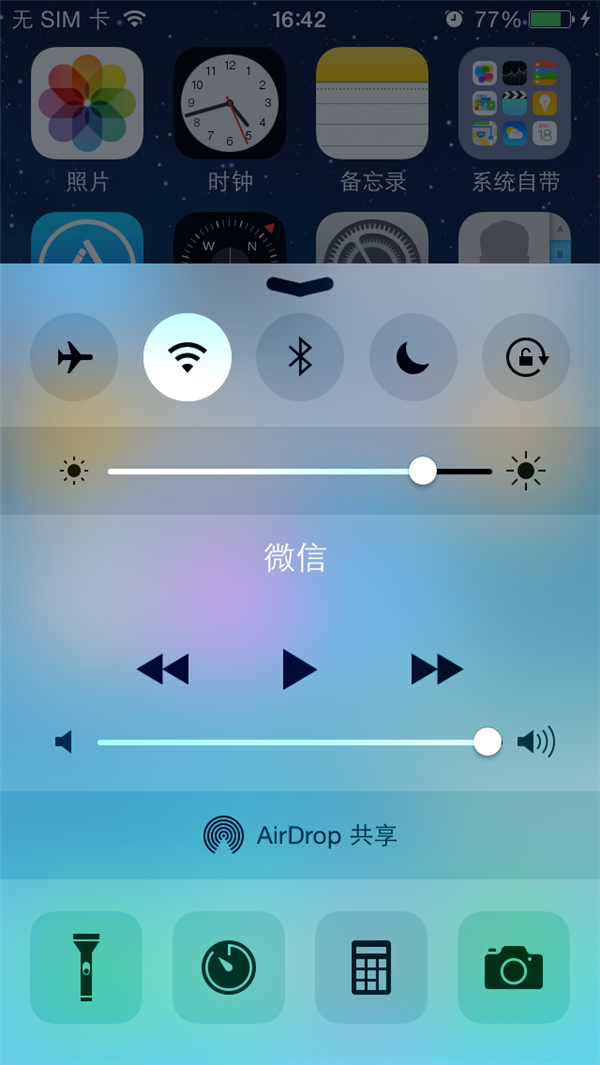This screenshot has height=1065, width=600.
Task: Turn off Wi-Fi
Action: (x=187, y=357)
